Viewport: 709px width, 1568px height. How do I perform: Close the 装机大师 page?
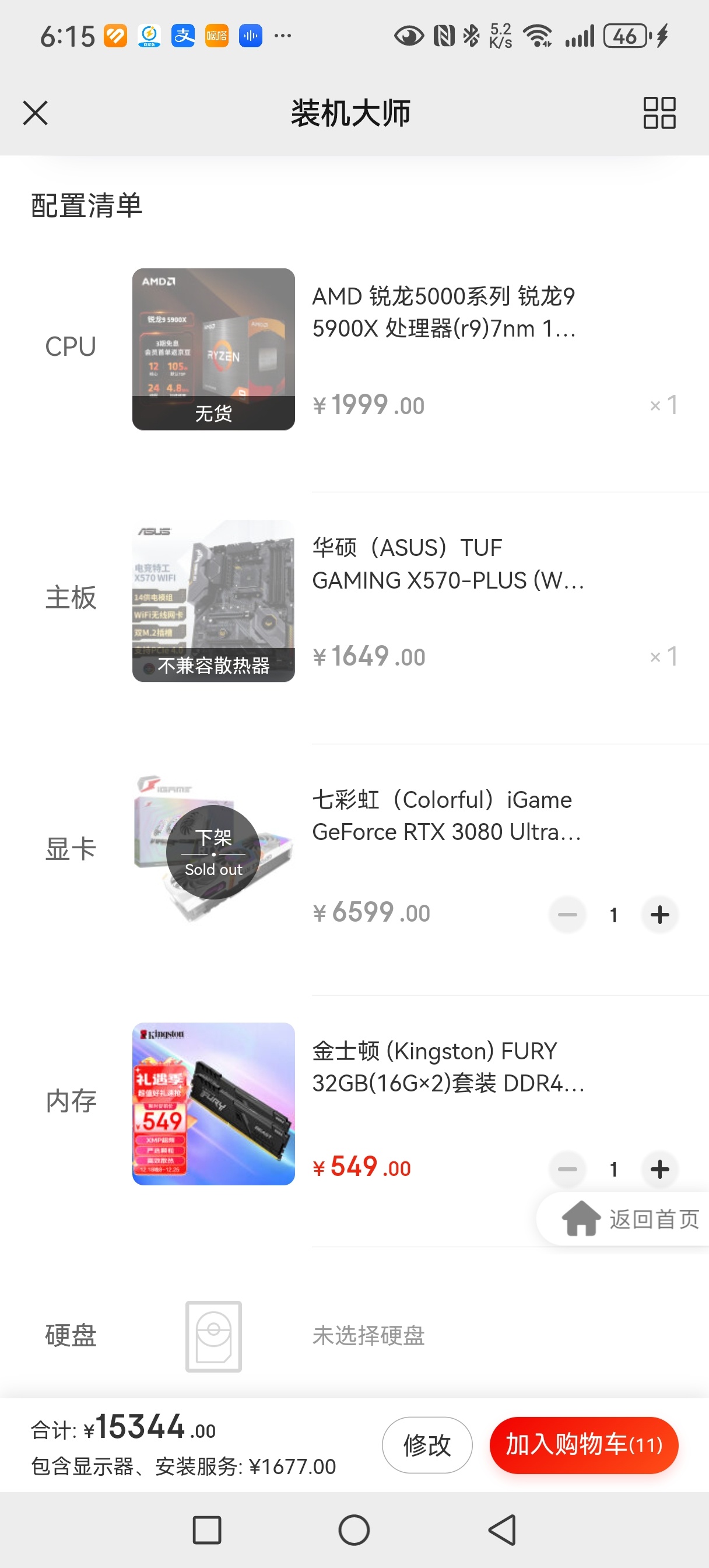(36, 113)
